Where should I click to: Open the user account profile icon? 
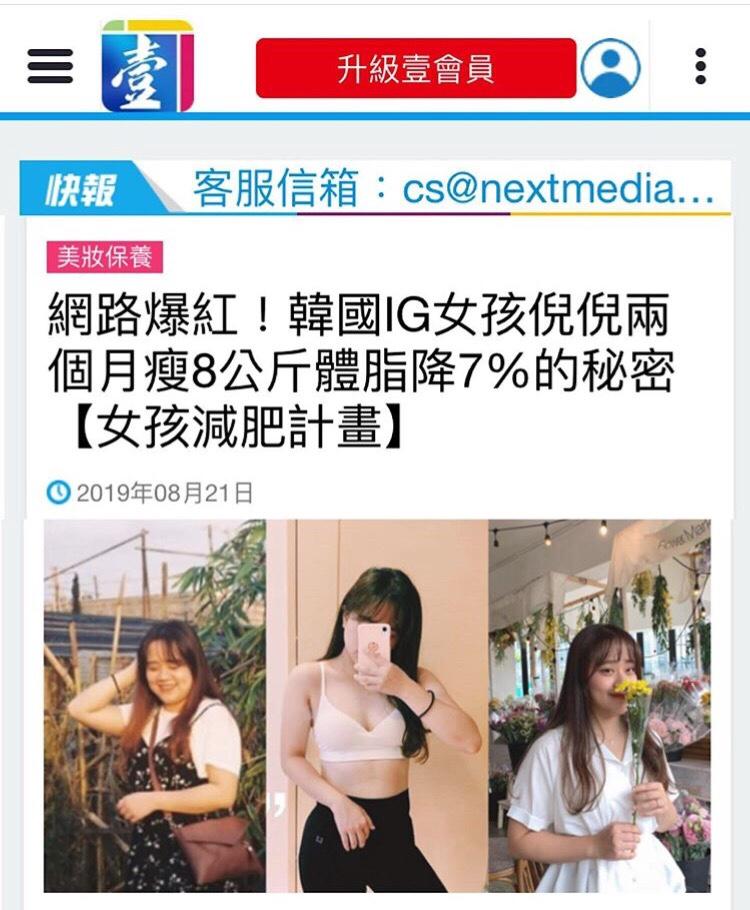pyautogui.click(x=610, y=68)
